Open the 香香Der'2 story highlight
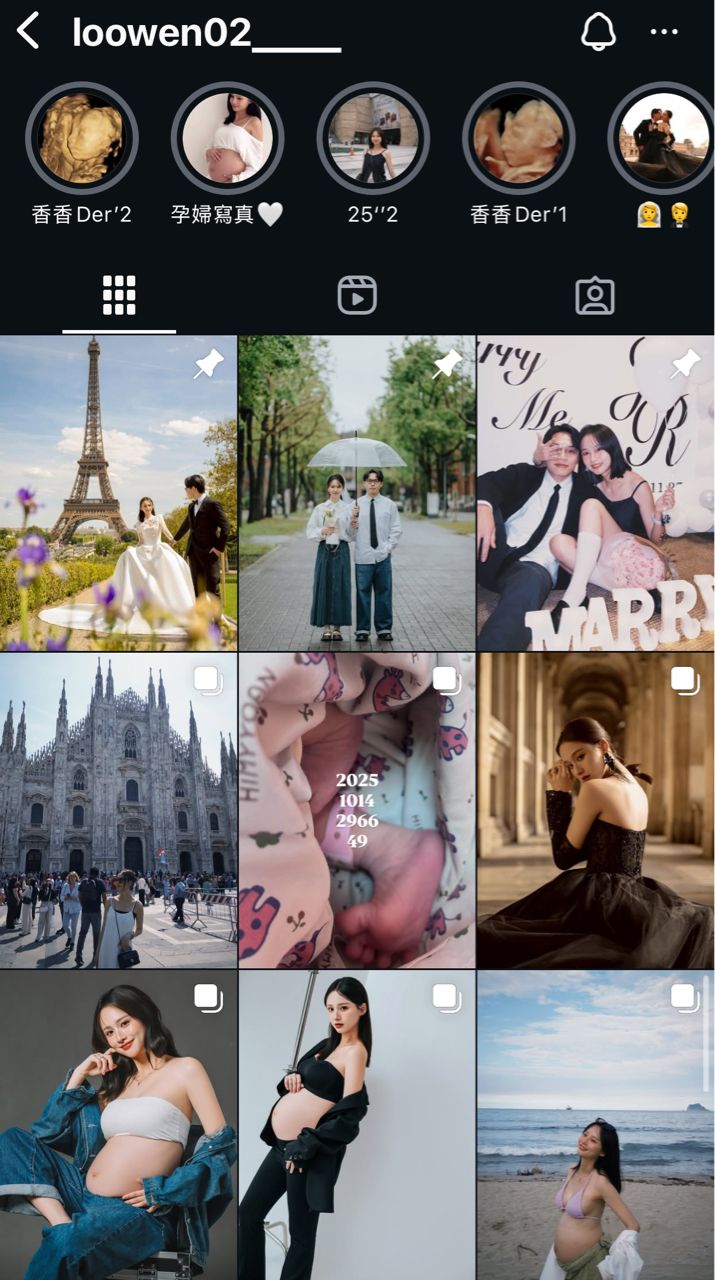715x1280 pixels. coord(82,138)
